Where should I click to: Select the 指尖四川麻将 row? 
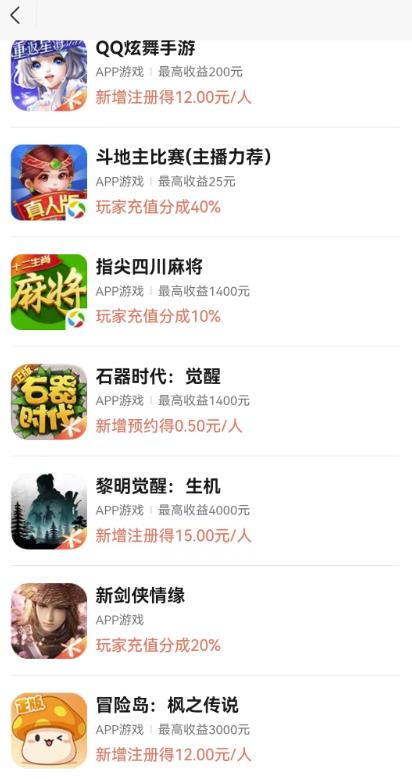(206, 292)
